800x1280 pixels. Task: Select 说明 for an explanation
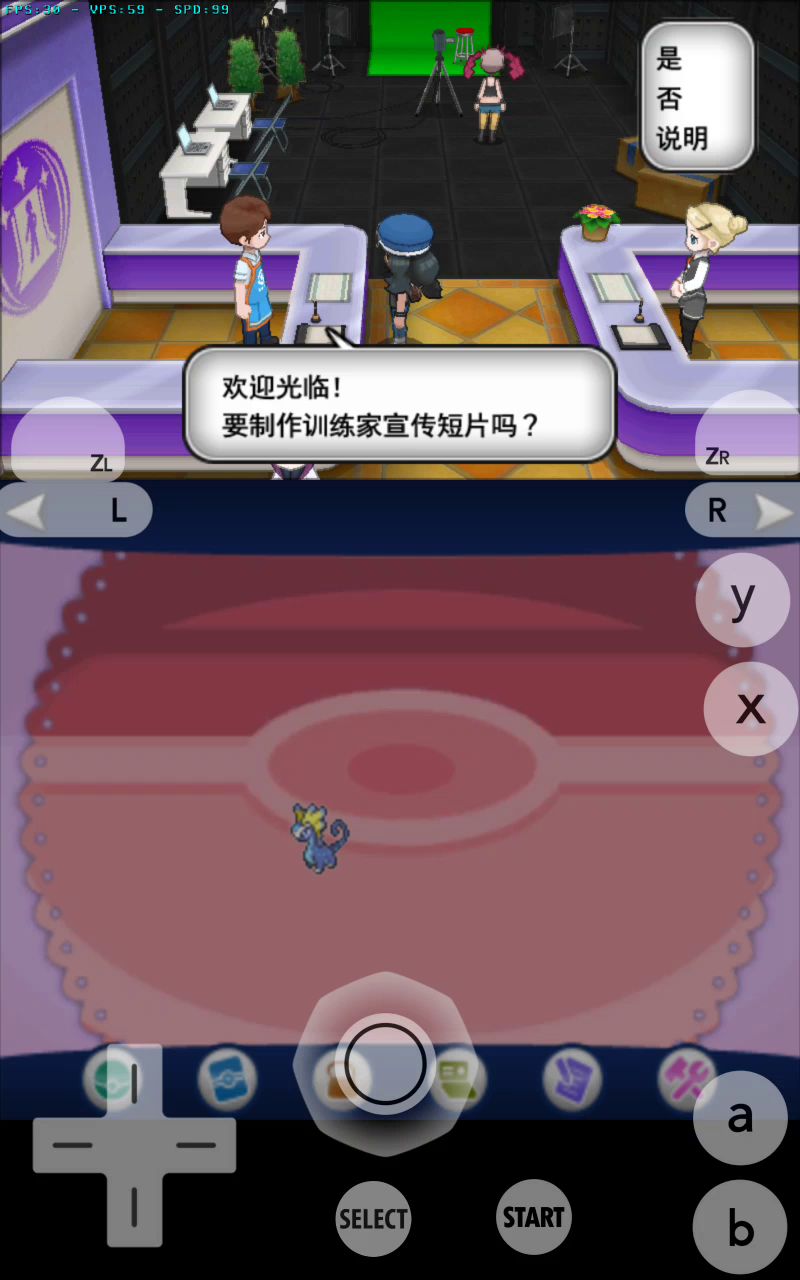pos(683,138)
